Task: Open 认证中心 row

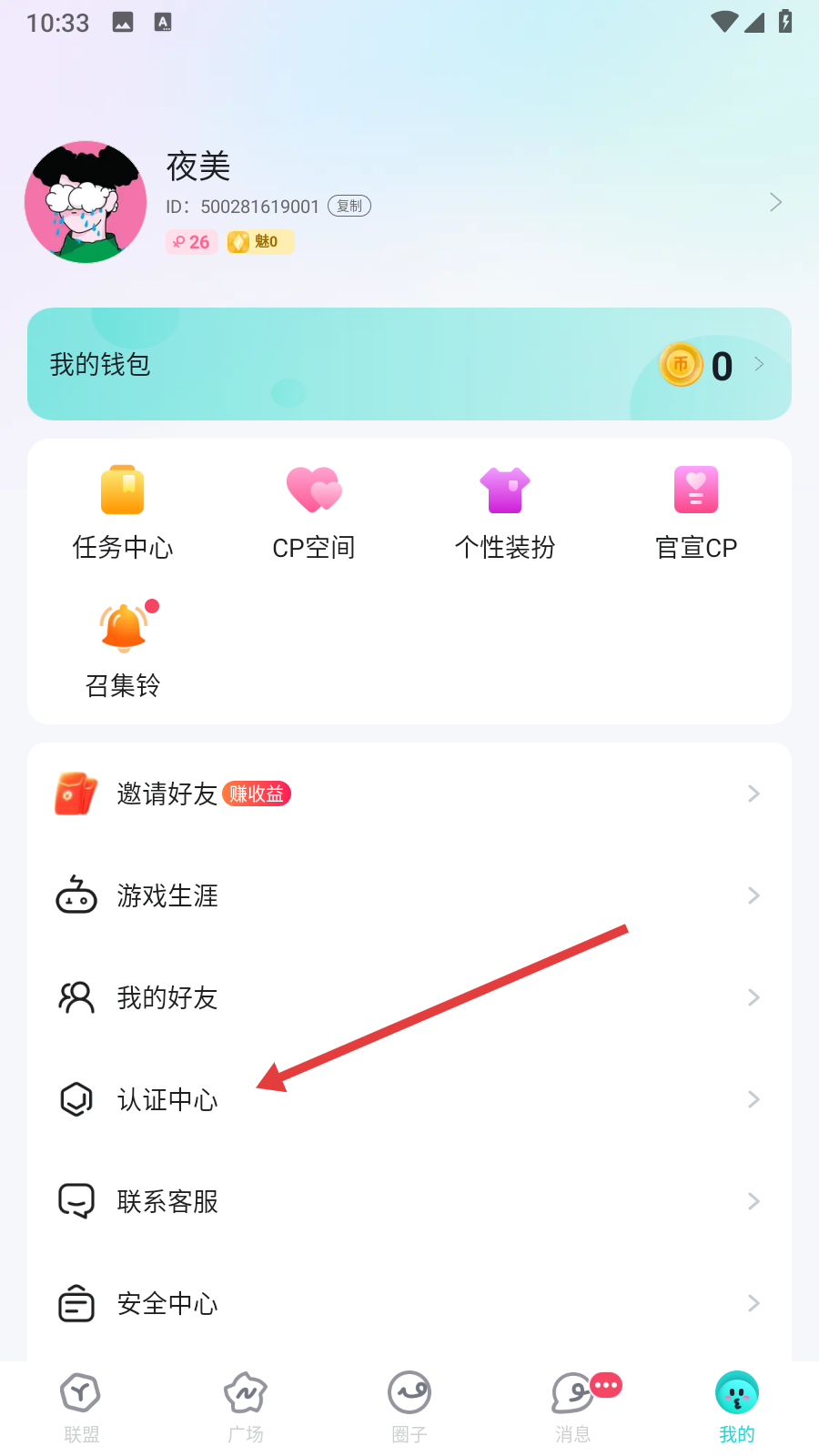Action: click(409, 1100)
